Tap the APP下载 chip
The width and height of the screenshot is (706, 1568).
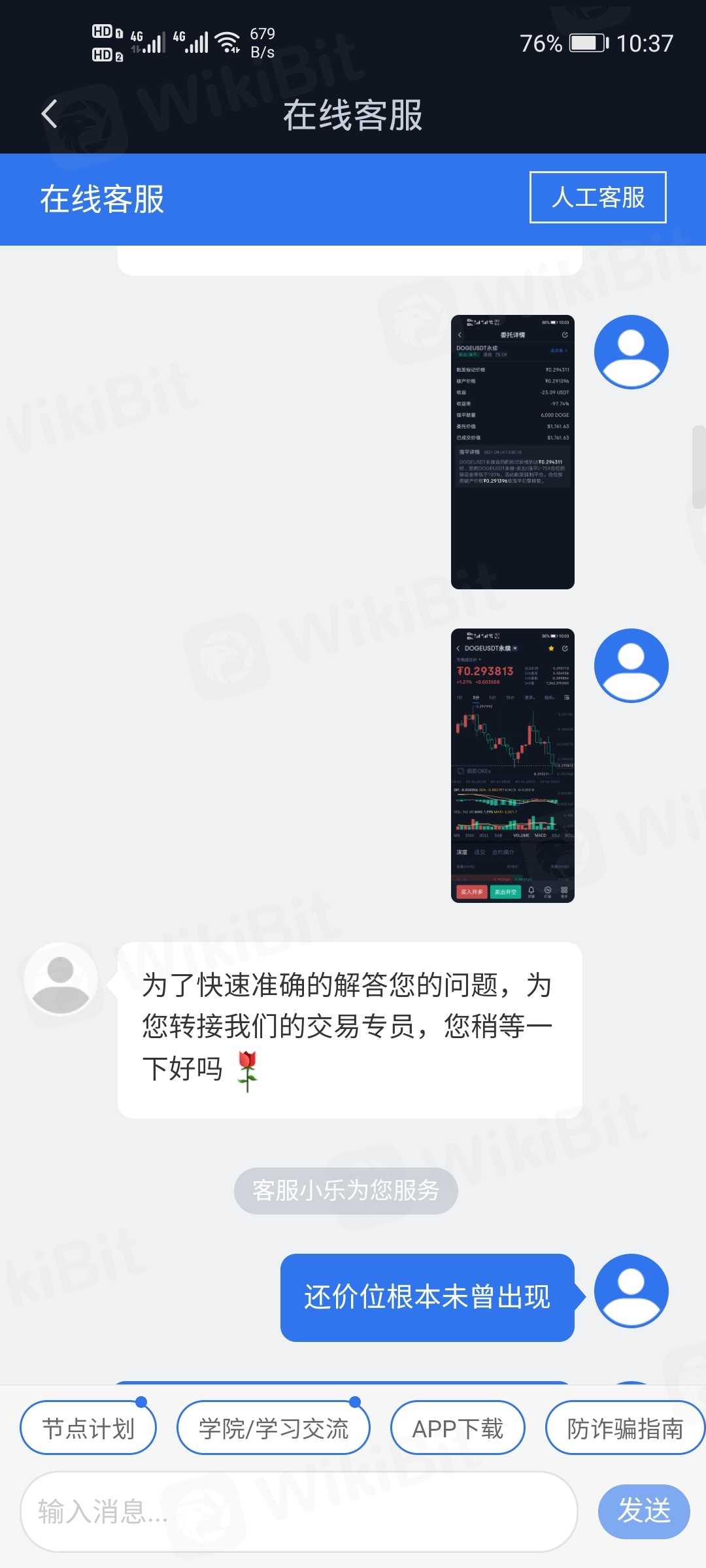tap(458, 1428)
